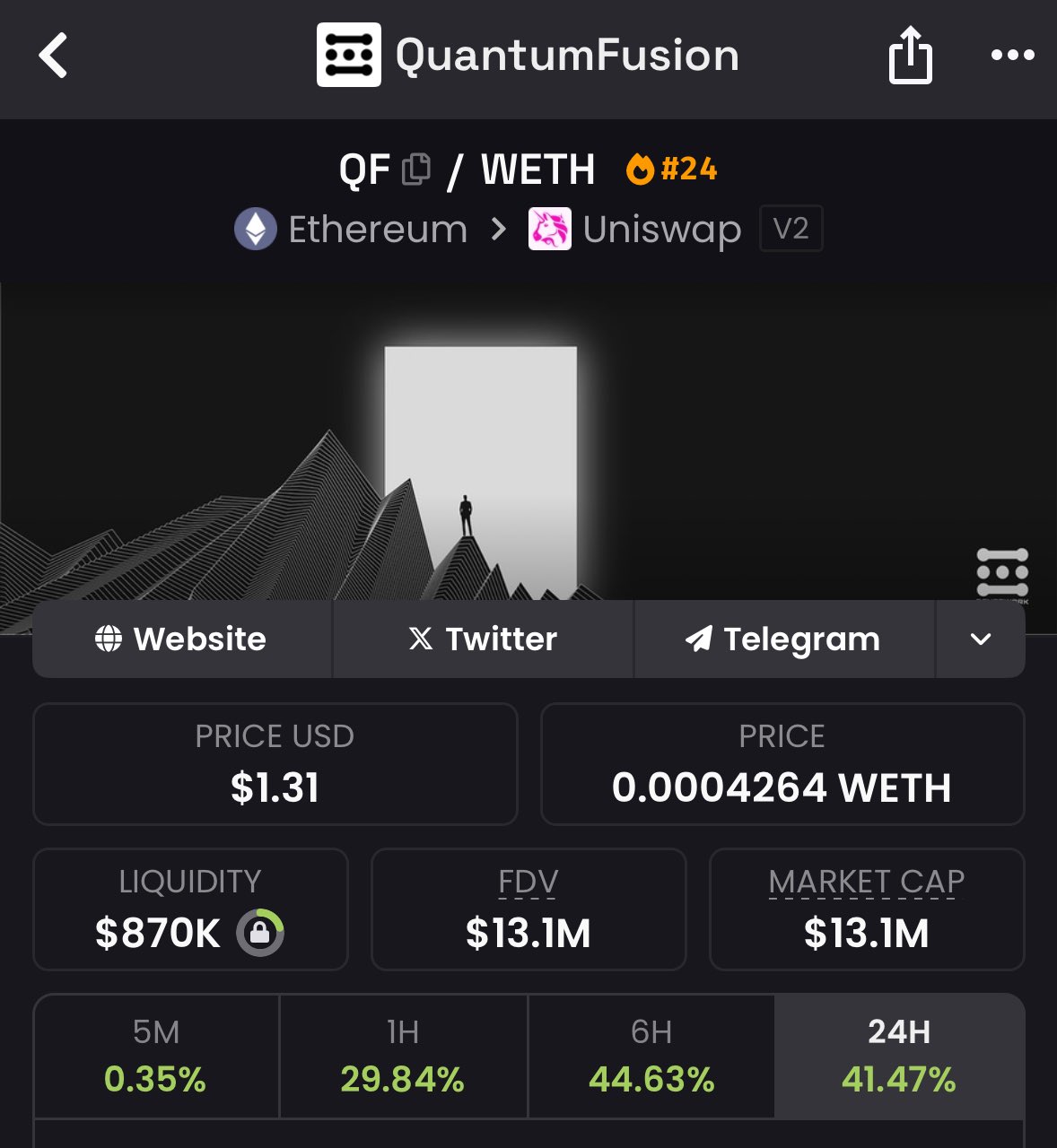
Task: Select the 24H timeframe tab
Action: [899, 1057]
